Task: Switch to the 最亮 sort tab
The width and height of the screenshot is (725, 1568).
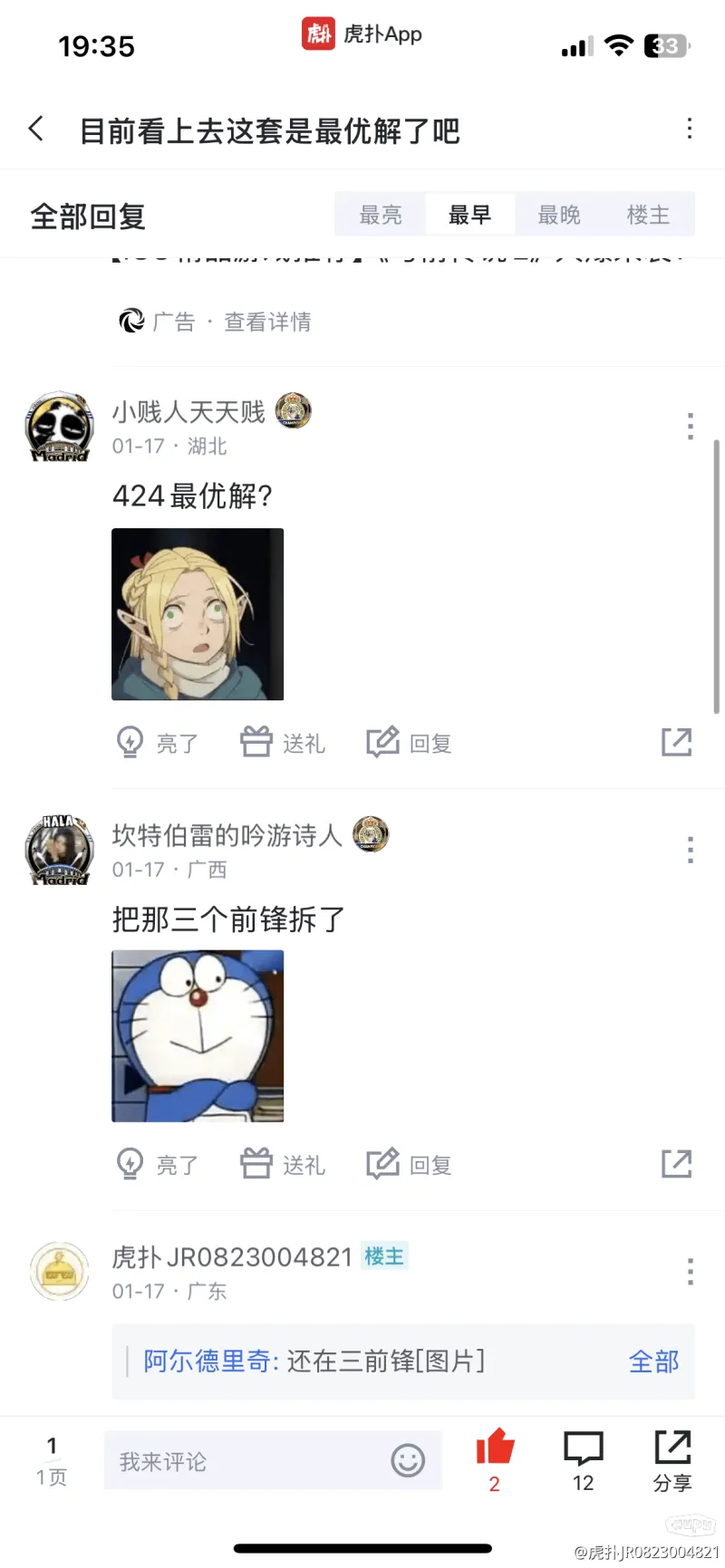Action: pos(380,215)
